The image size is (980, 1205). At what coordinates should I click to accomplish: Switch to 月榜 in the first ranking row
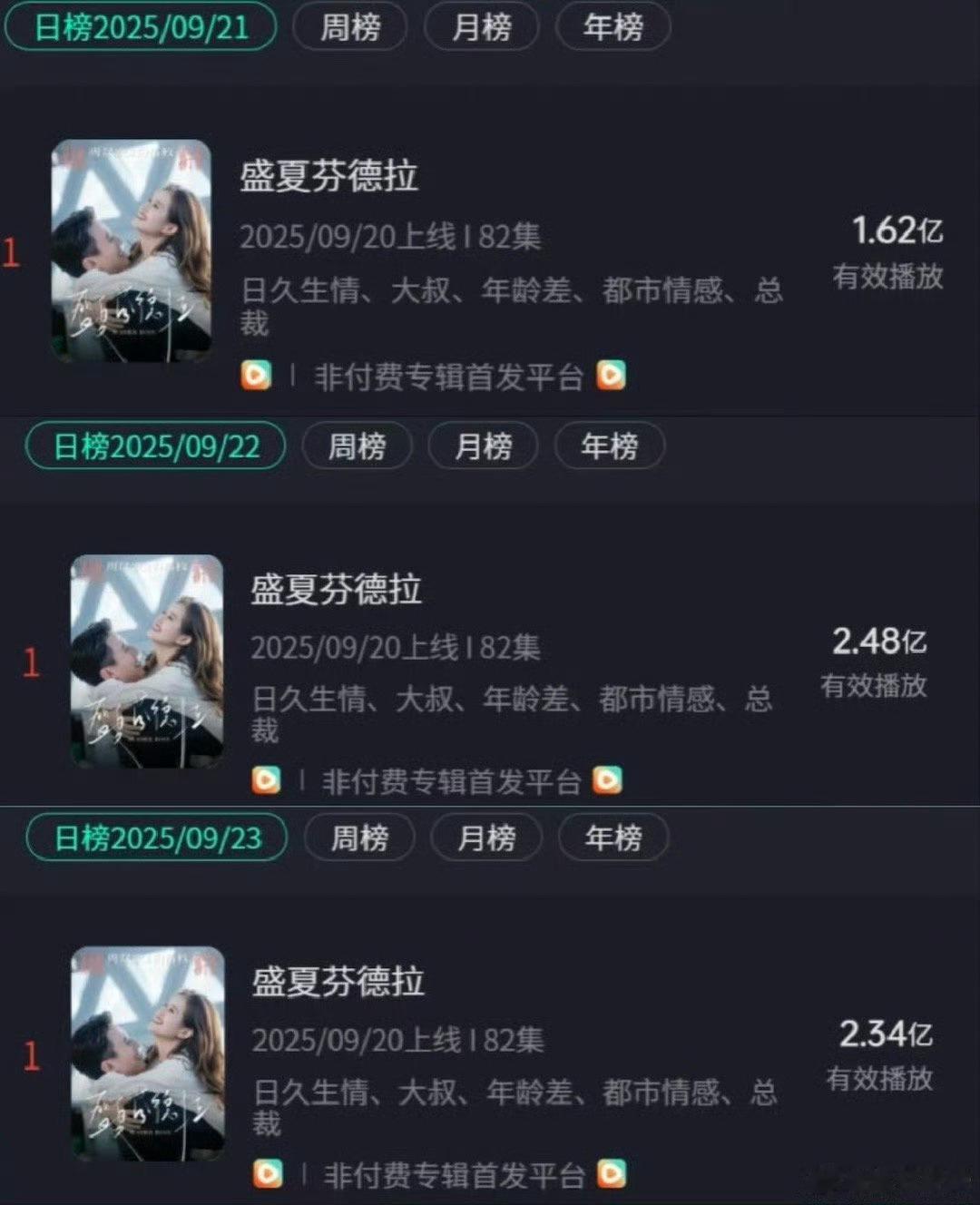pyautogui.click(x=481, y=27)
